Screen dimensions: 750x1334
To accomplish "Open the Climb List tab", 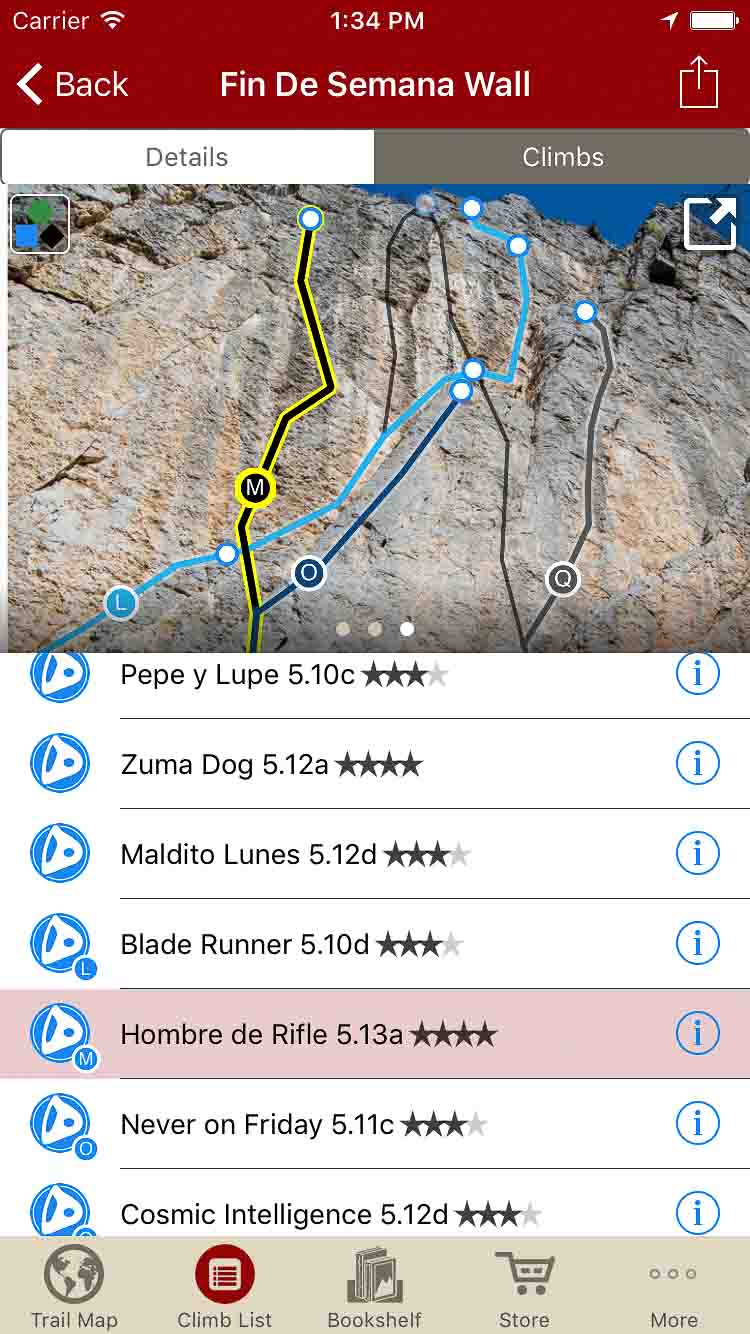I will 224,1288.
